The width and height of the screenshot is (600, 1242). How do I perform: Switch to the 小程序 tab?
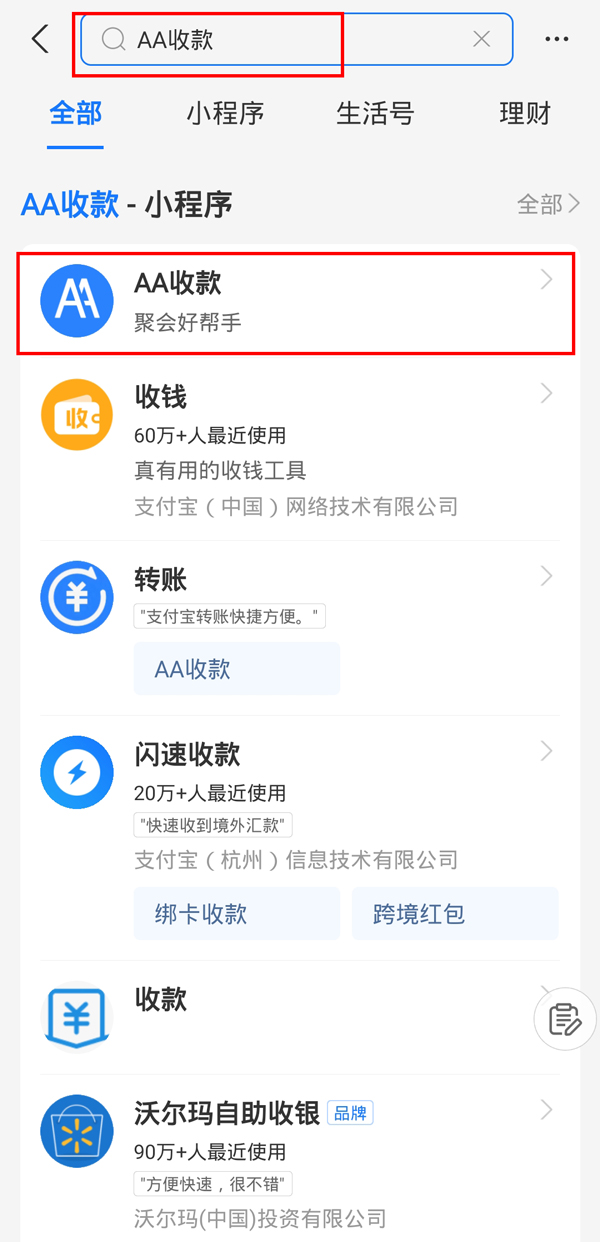(225, 114)
